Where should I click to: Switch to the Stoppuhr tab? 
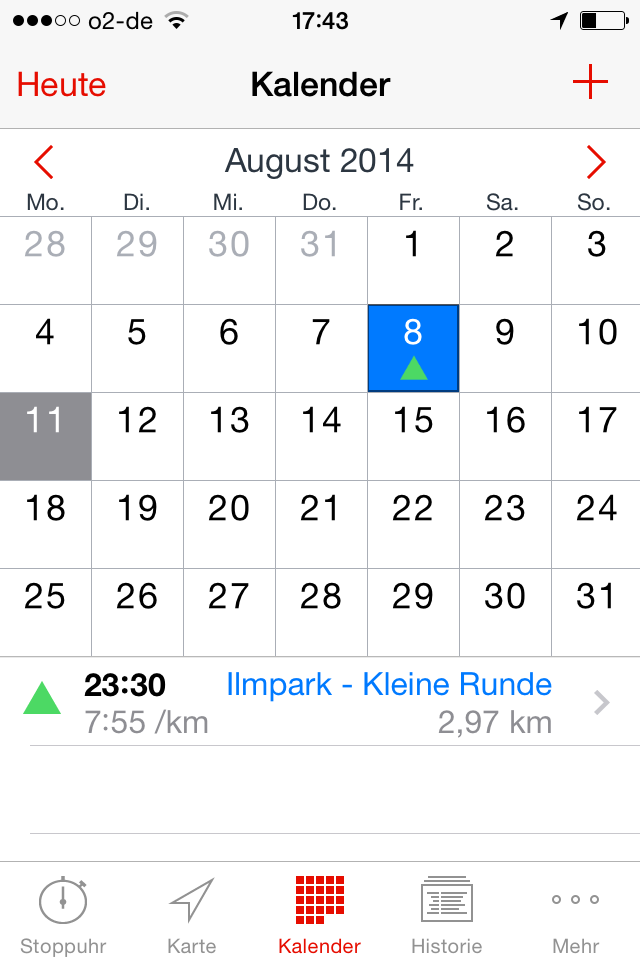(x=63, y=915)
